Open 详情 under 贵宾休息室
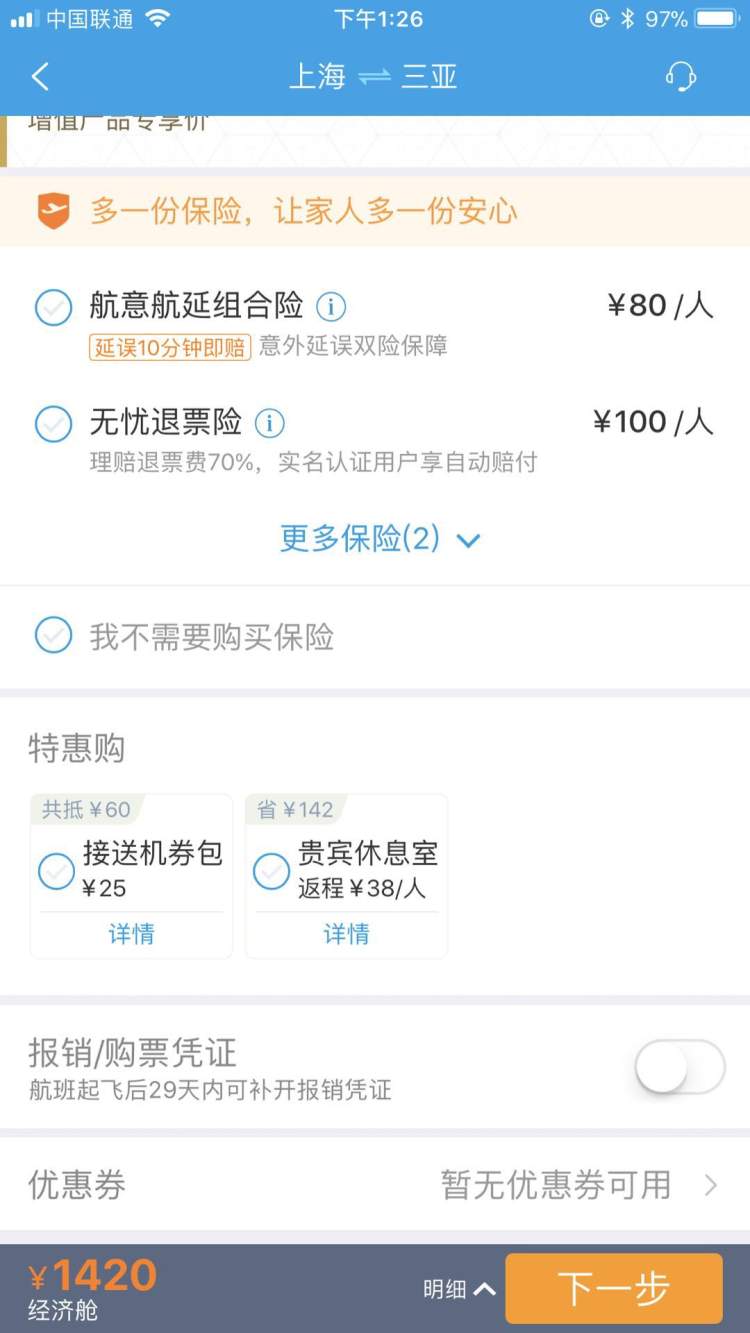750x1333 pixels. [346, 934]
